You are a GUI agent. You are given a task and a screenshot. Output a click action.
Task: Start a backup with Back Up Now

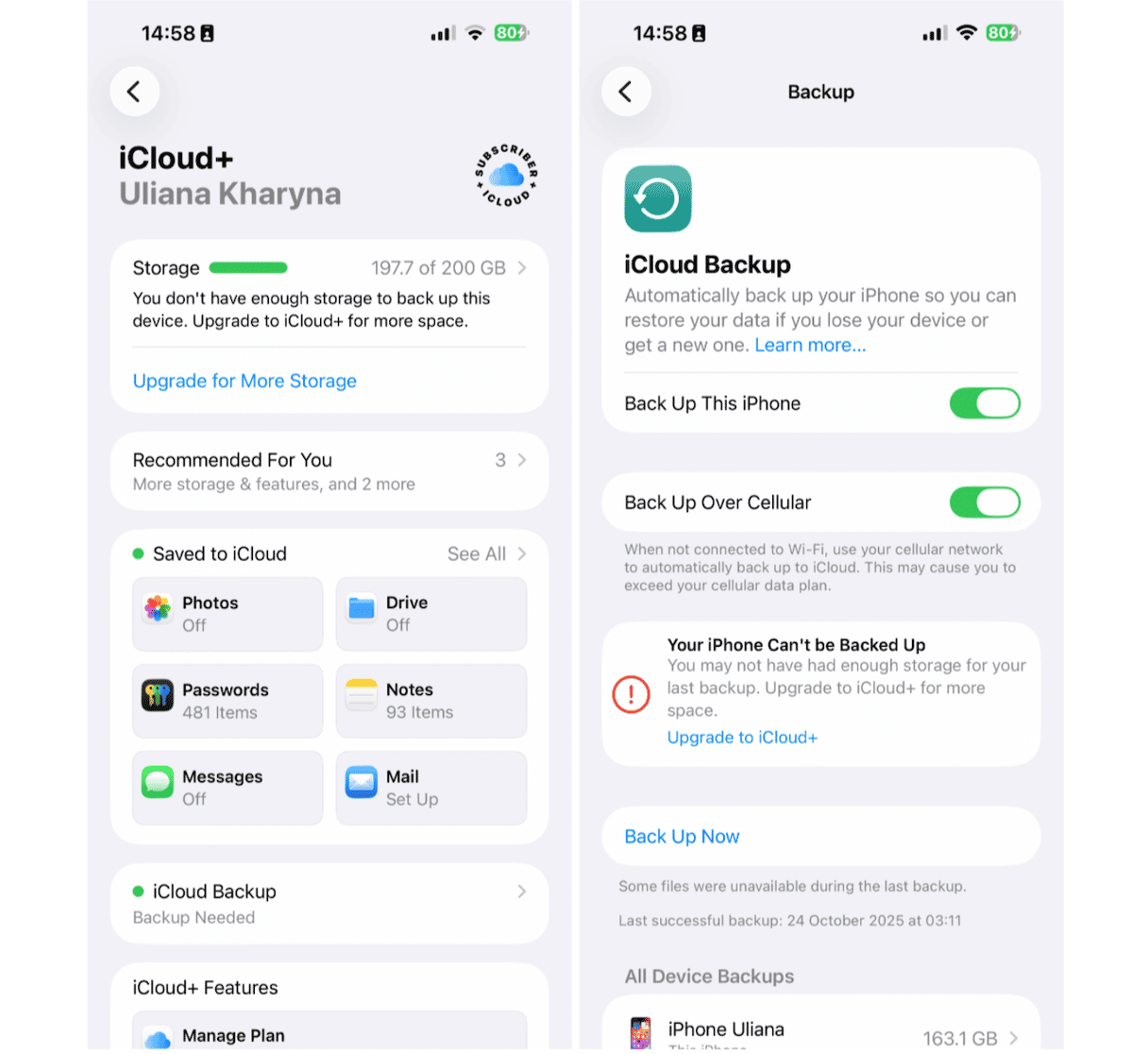pos(682,837)
